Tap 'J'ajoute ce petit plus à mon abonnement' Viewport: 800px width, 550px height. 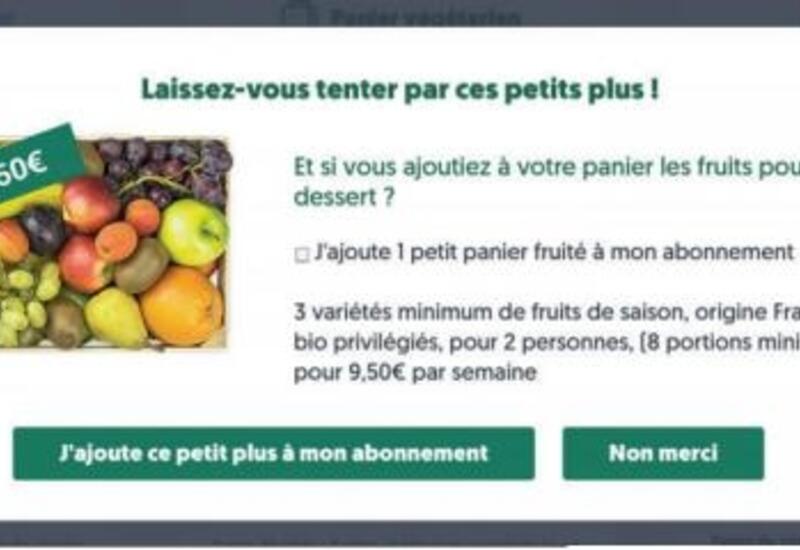(x=273, y=453)
